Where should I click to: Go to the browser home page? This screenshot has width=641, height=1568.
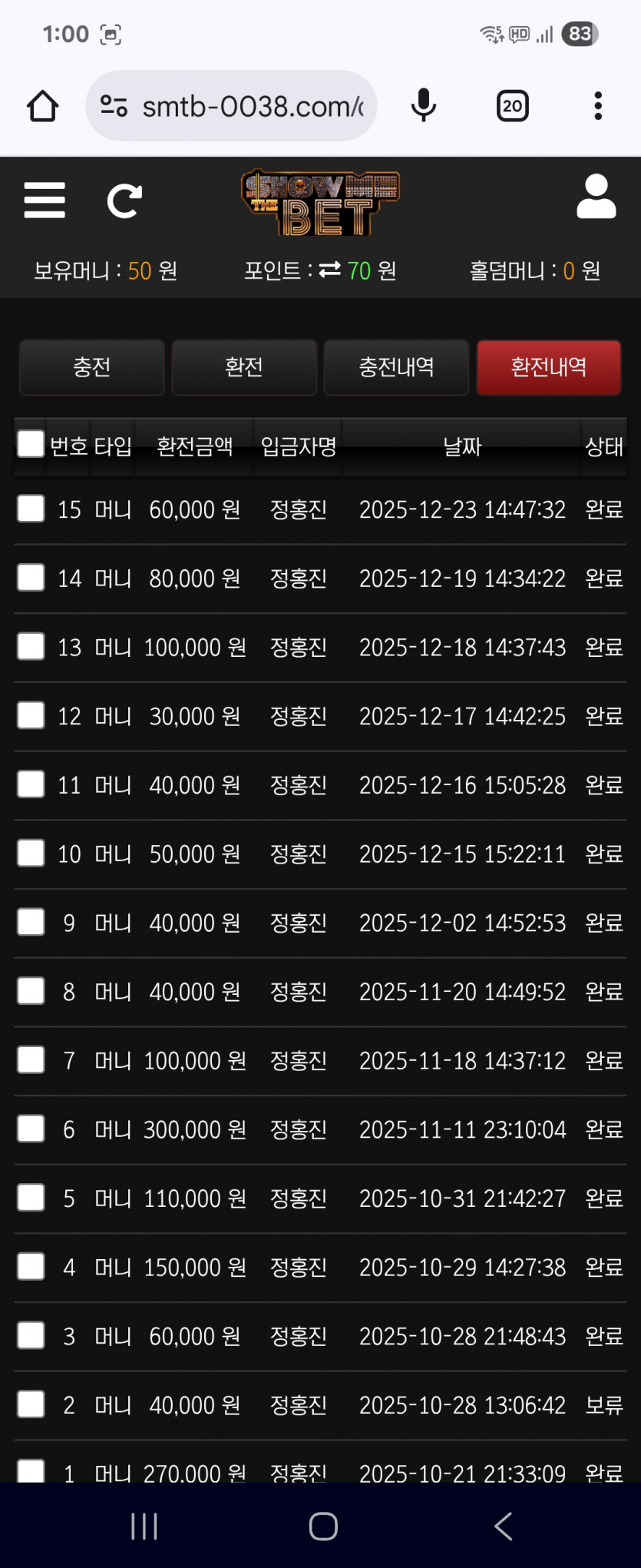click(x=43, y=106)
